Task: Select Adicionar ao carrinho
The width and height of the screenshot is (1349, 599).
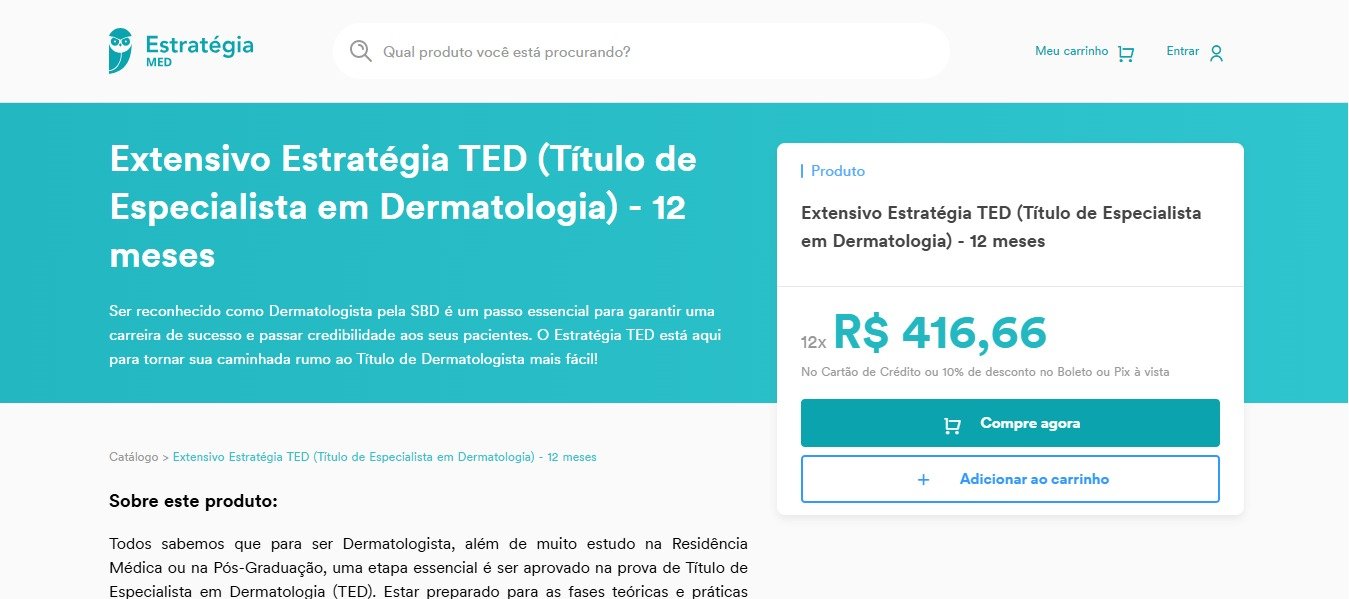Action: pos(1010,479)
